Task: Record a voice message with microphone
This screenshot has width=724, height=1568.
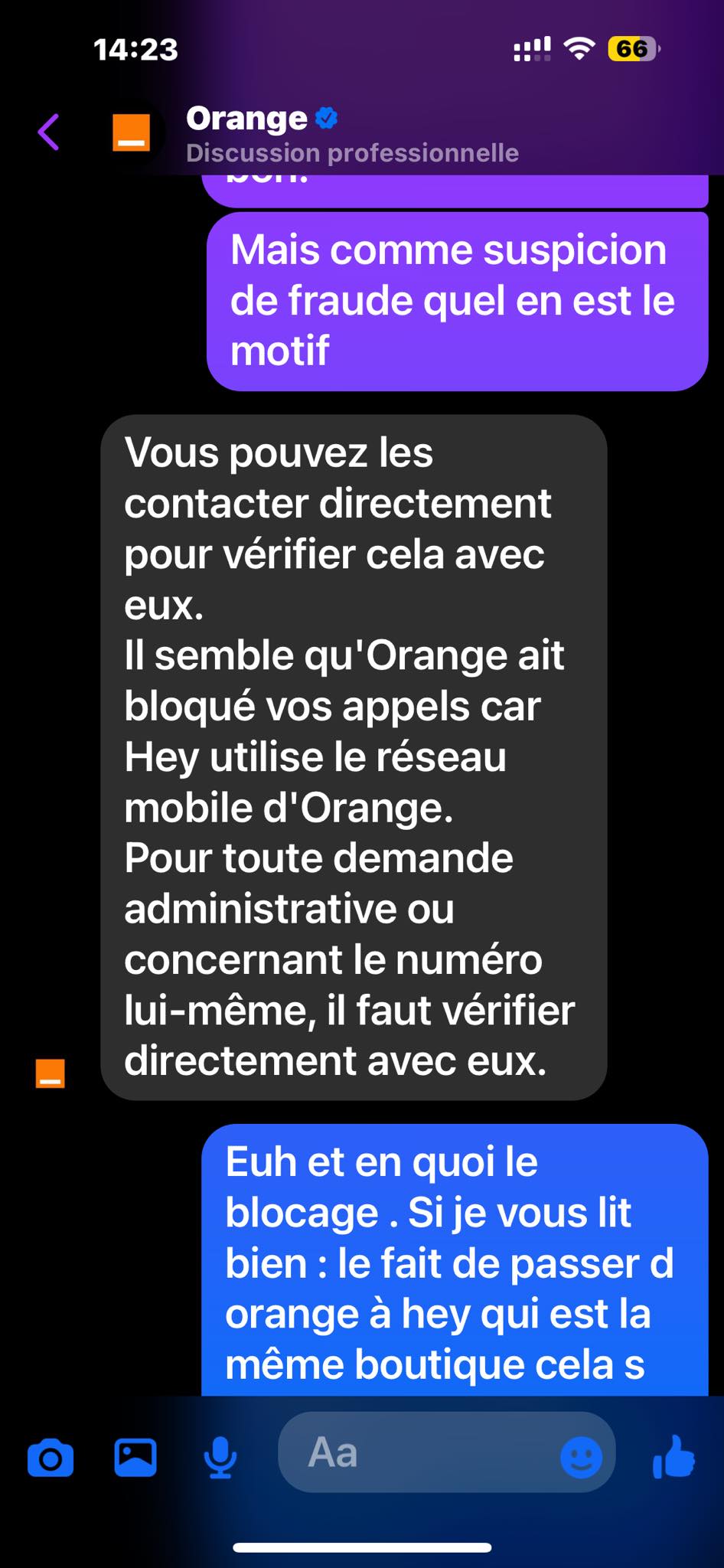Action: 220,1457
